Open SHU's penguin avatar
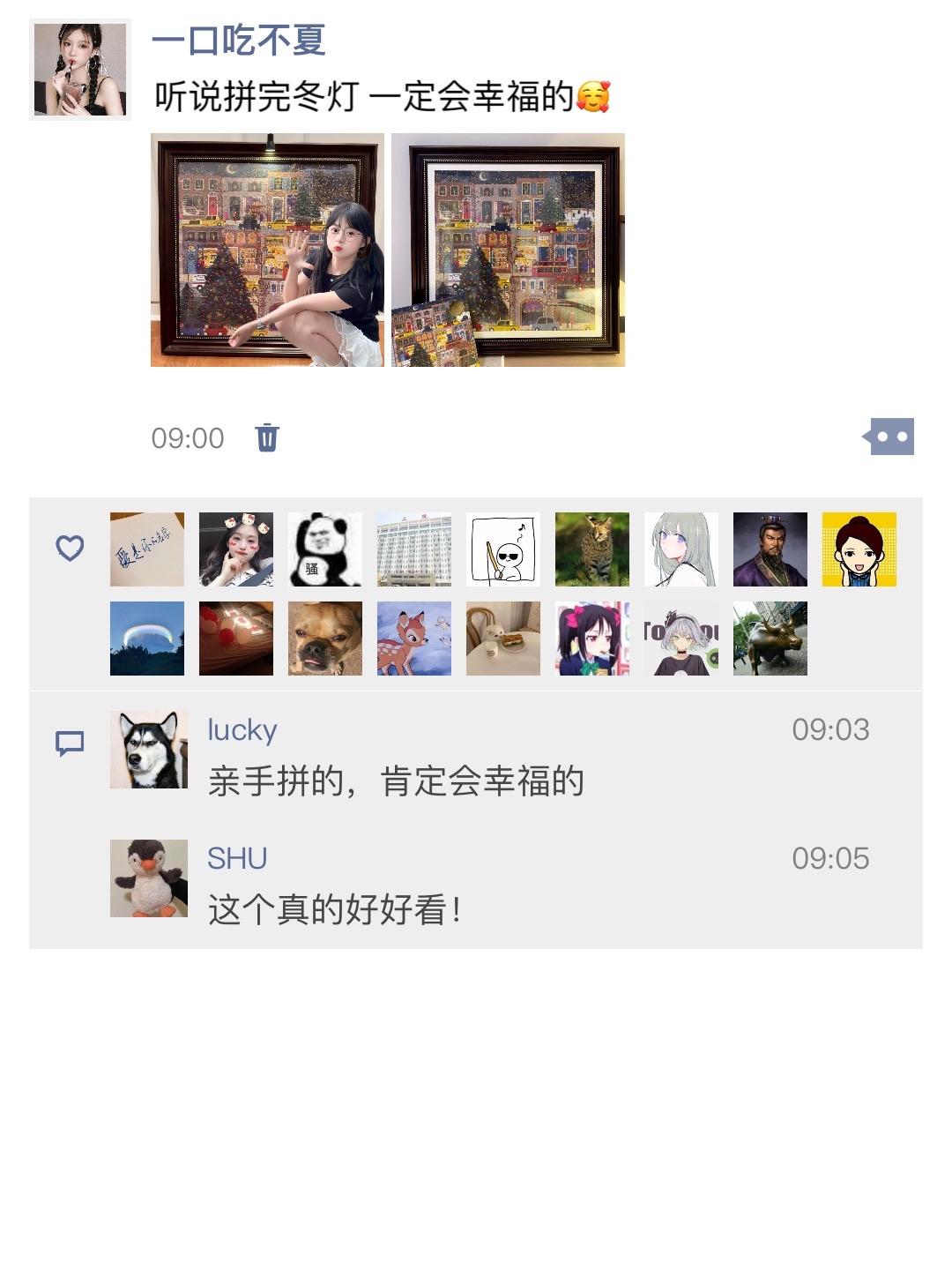 149,878
